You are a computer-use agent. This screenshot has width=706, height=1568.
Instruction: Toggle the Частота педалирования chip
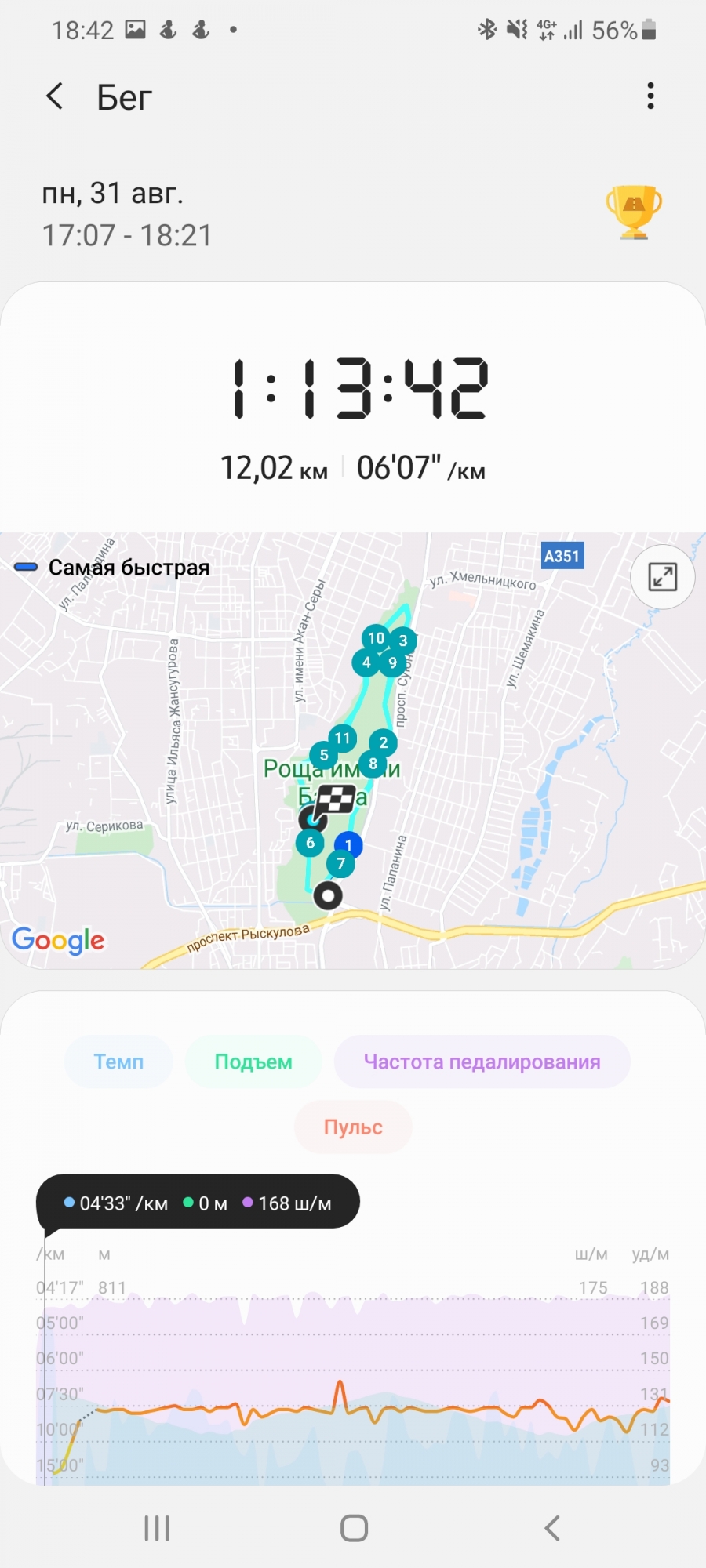(482, 1062)
